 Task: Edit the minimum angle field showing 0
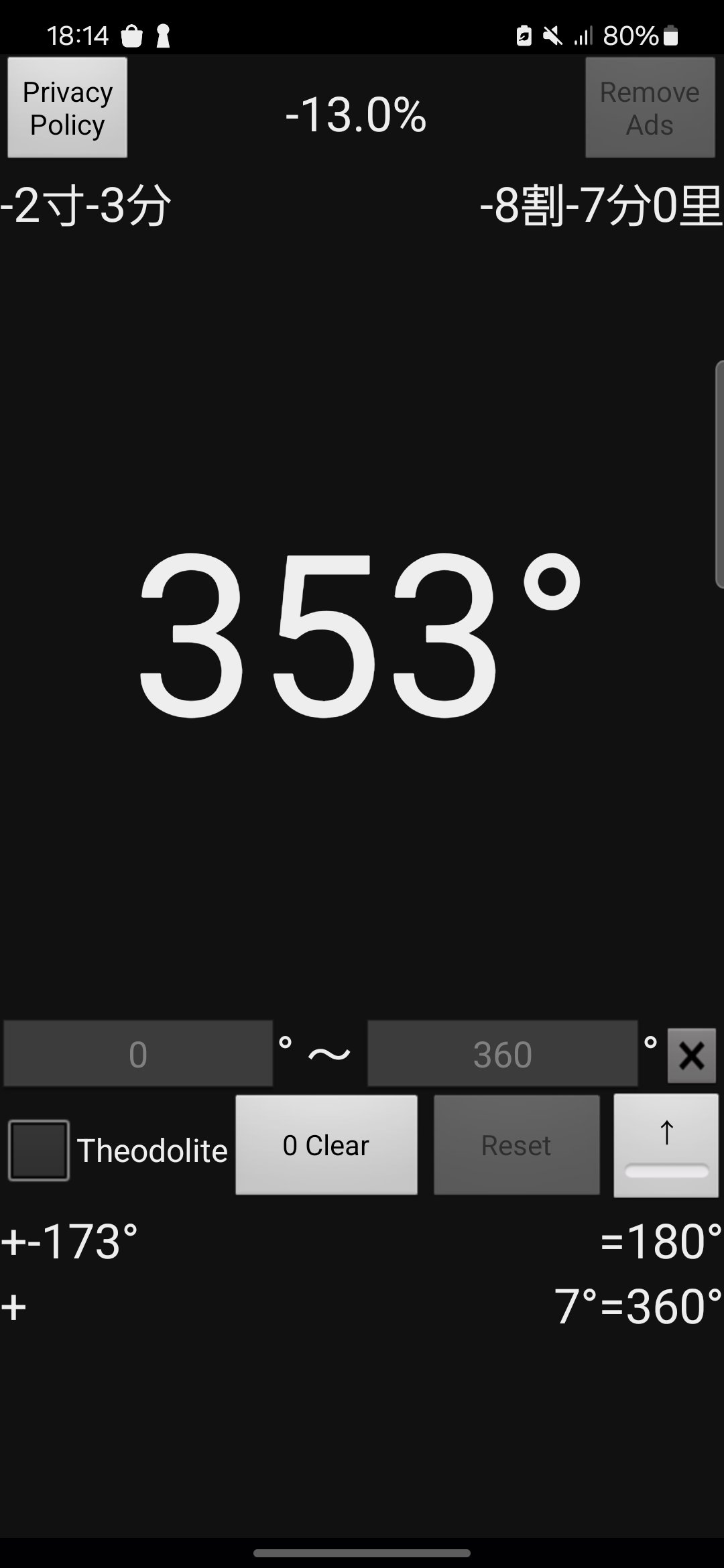click(138, 1054)
